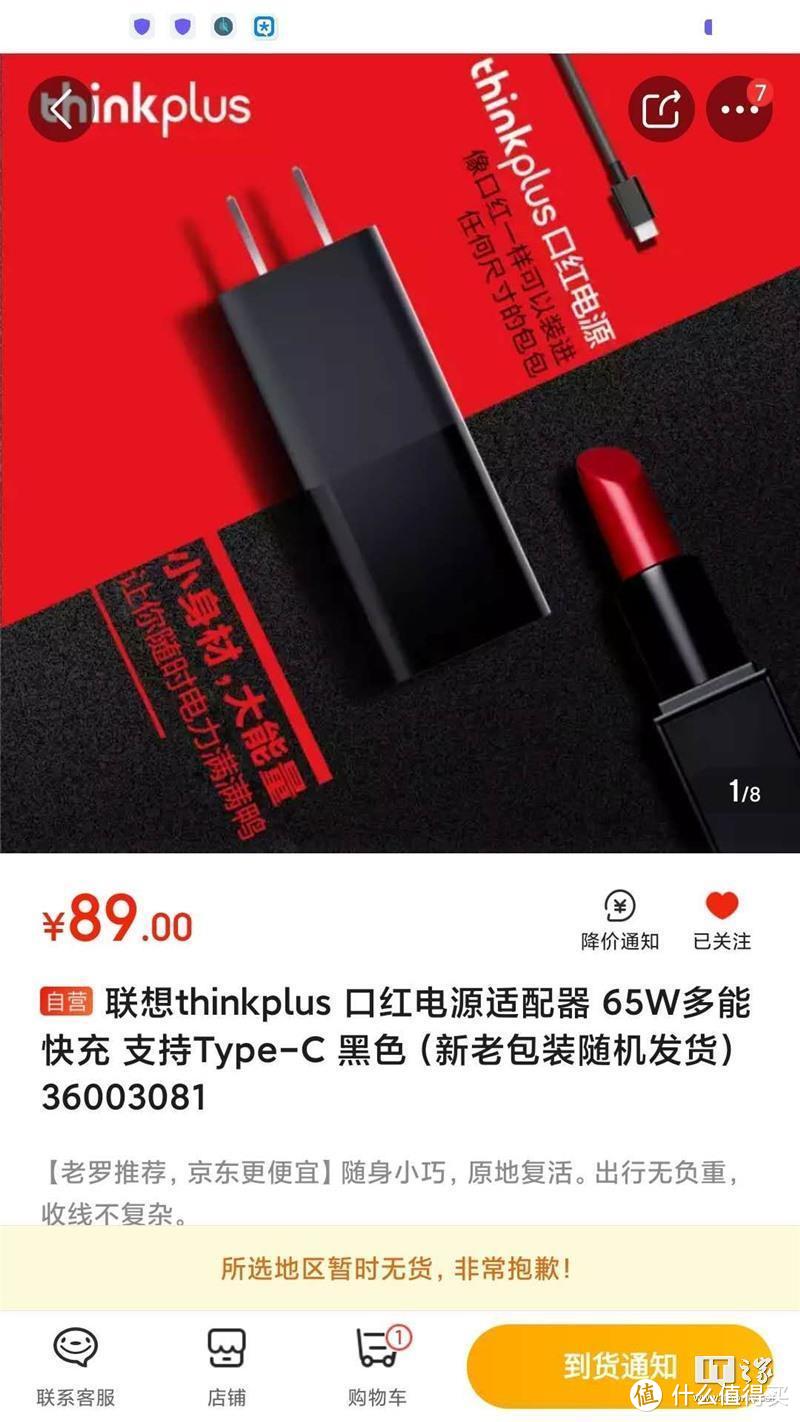Tap the 老罗推荐 description text
800x1422 pixels.
pos(400,1177)
